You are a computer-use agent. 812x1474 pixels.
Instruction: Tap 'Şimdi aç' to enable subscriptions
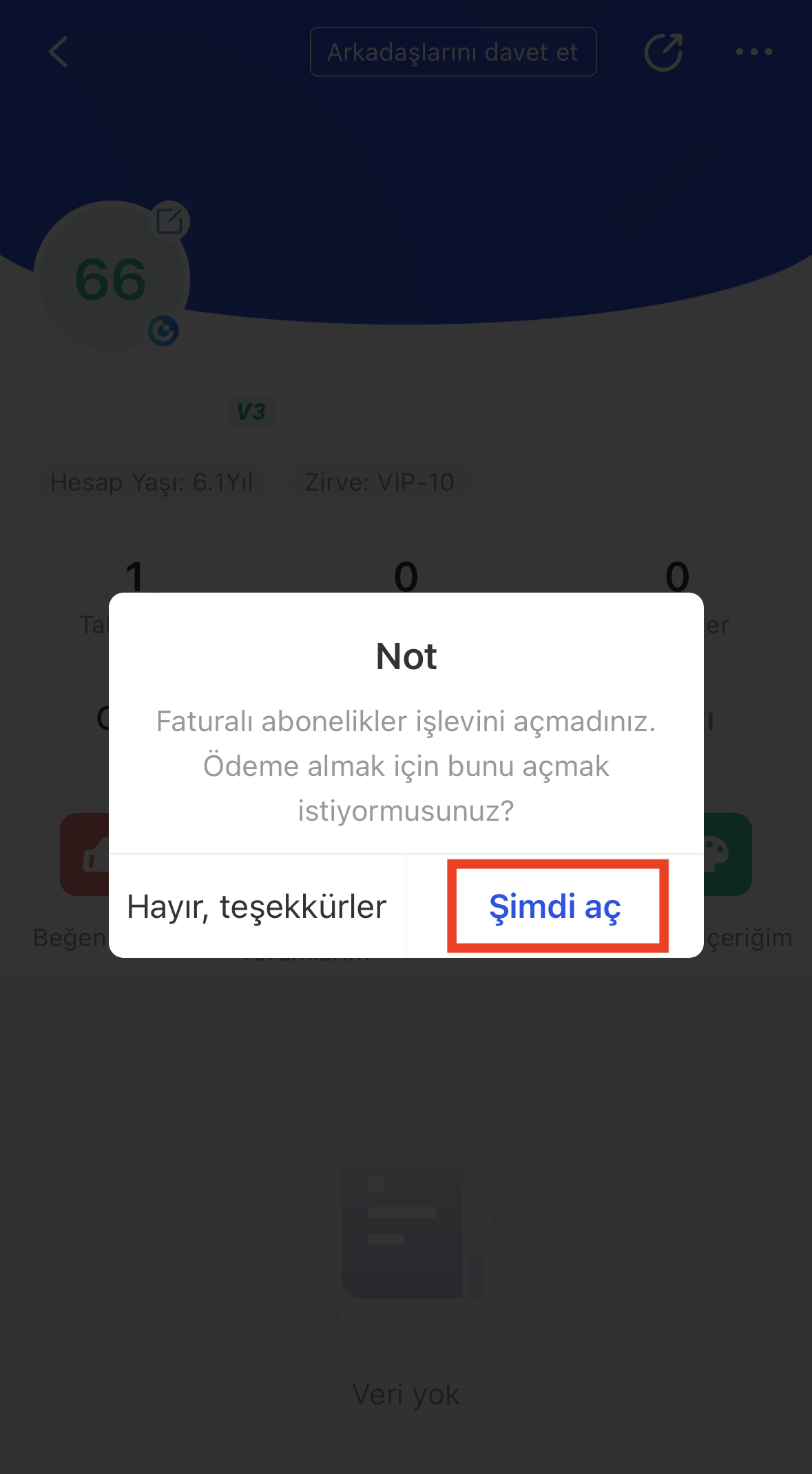pos(555,906)
